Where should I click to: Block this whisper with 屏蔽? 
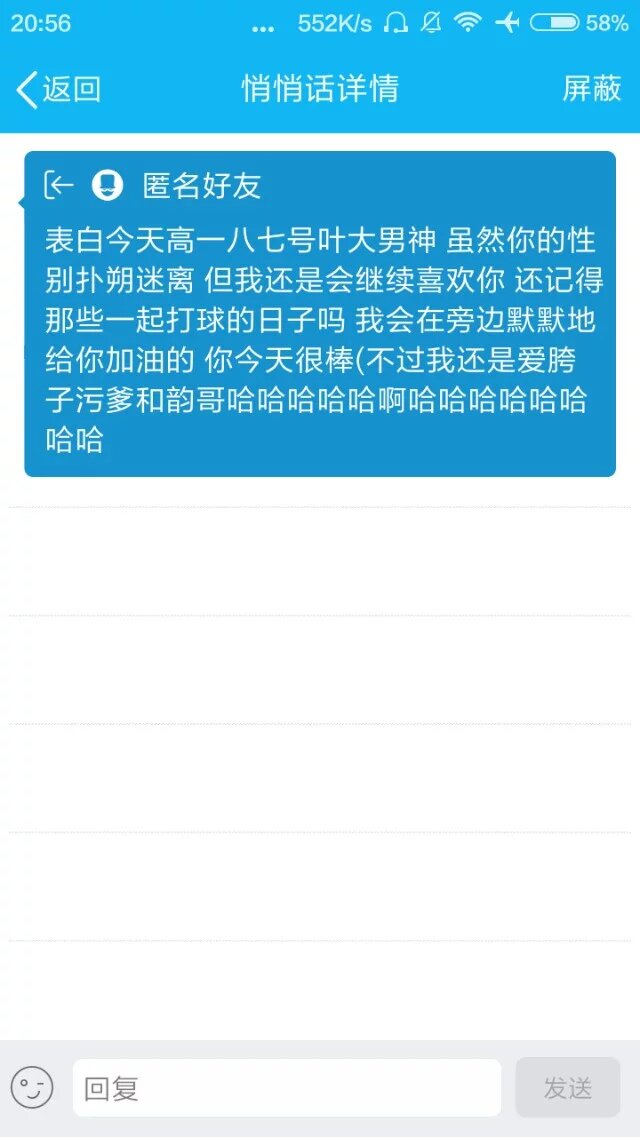coord(592,89)
